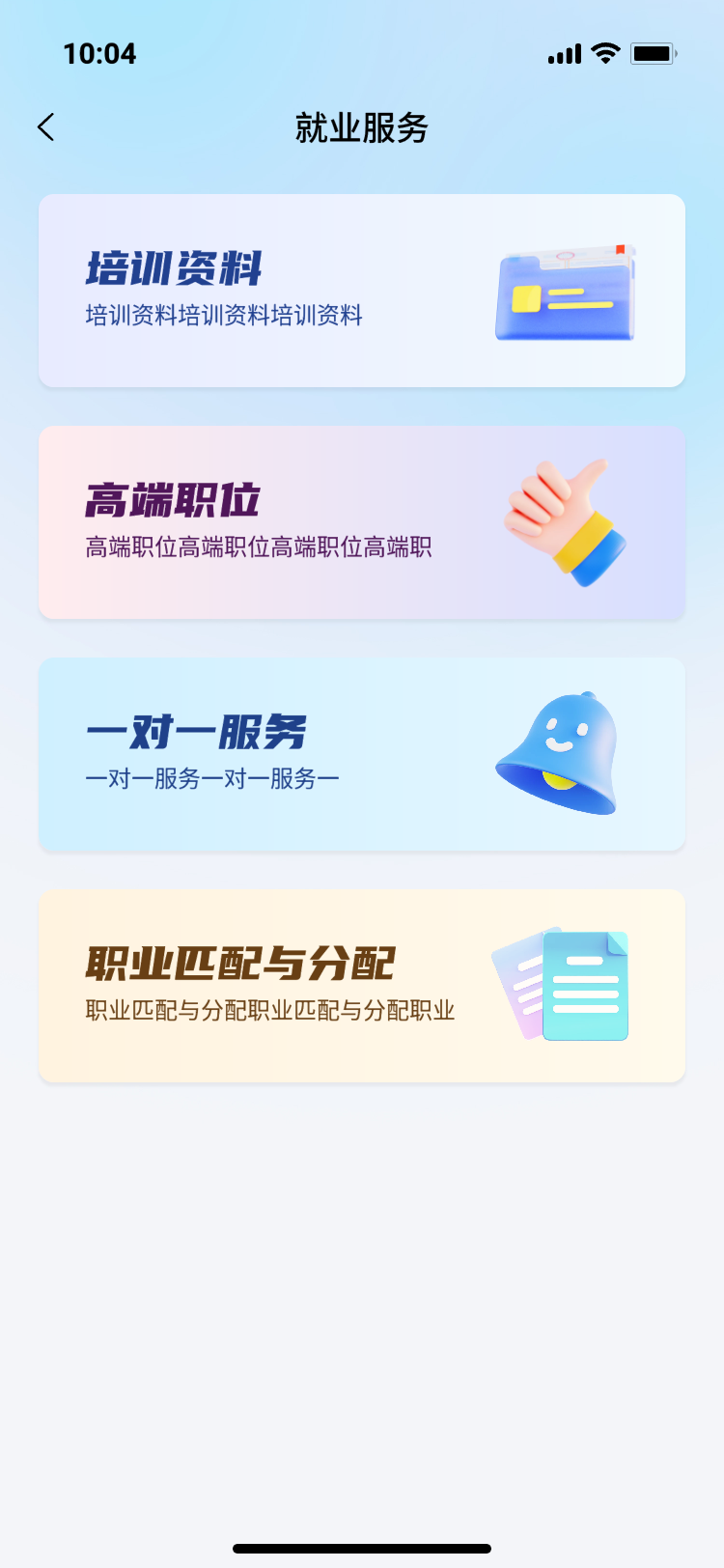Screen dimensions: 724x1568
Task: Click the cellular signal bars icon
Action: pyautogui.click(x=565, y=54)
